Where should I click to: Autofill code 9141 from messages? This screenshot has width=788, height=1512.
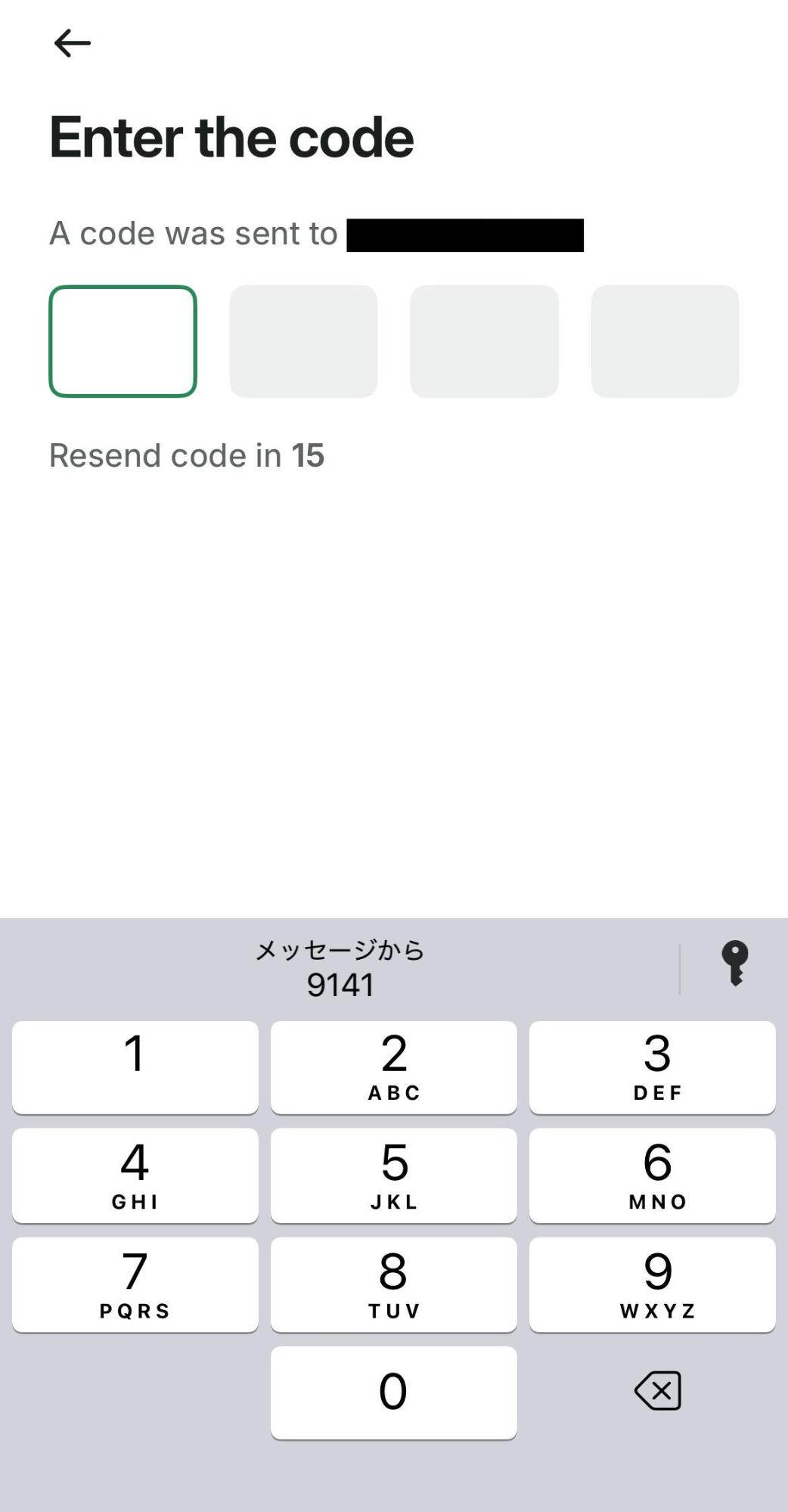(x=340, y=969)
